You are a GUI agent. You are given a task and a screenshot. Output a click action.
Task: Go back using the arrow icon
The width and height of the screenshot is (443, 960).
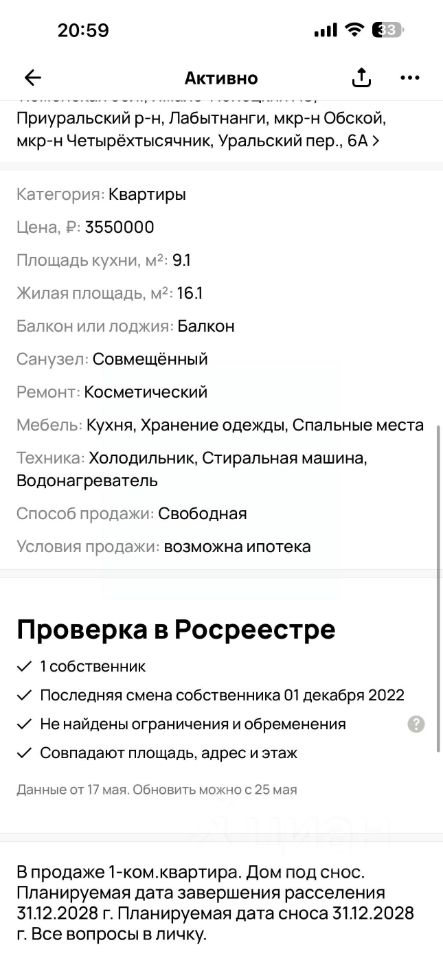coord(32,78)
